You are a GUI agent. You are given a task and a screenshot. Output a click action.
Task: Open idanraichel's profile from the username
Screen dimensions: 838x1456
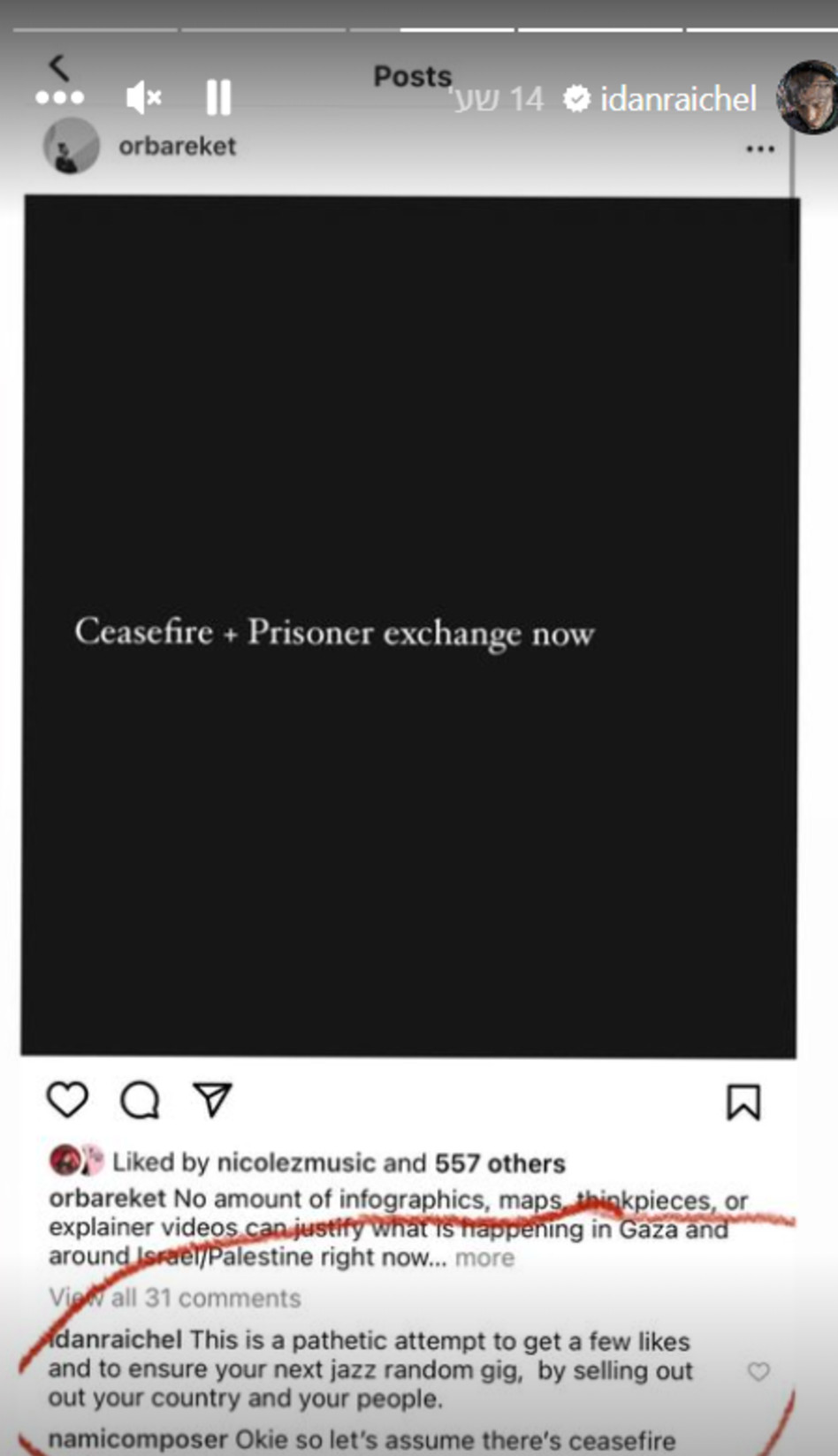point(677,99)
